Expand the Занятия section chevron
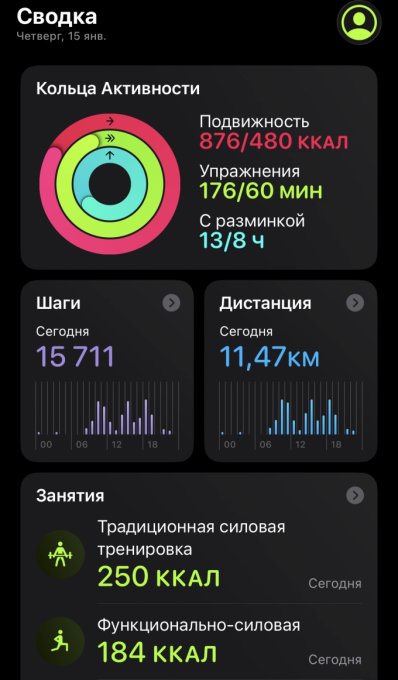The image size is (398, 680). point(355,495)
